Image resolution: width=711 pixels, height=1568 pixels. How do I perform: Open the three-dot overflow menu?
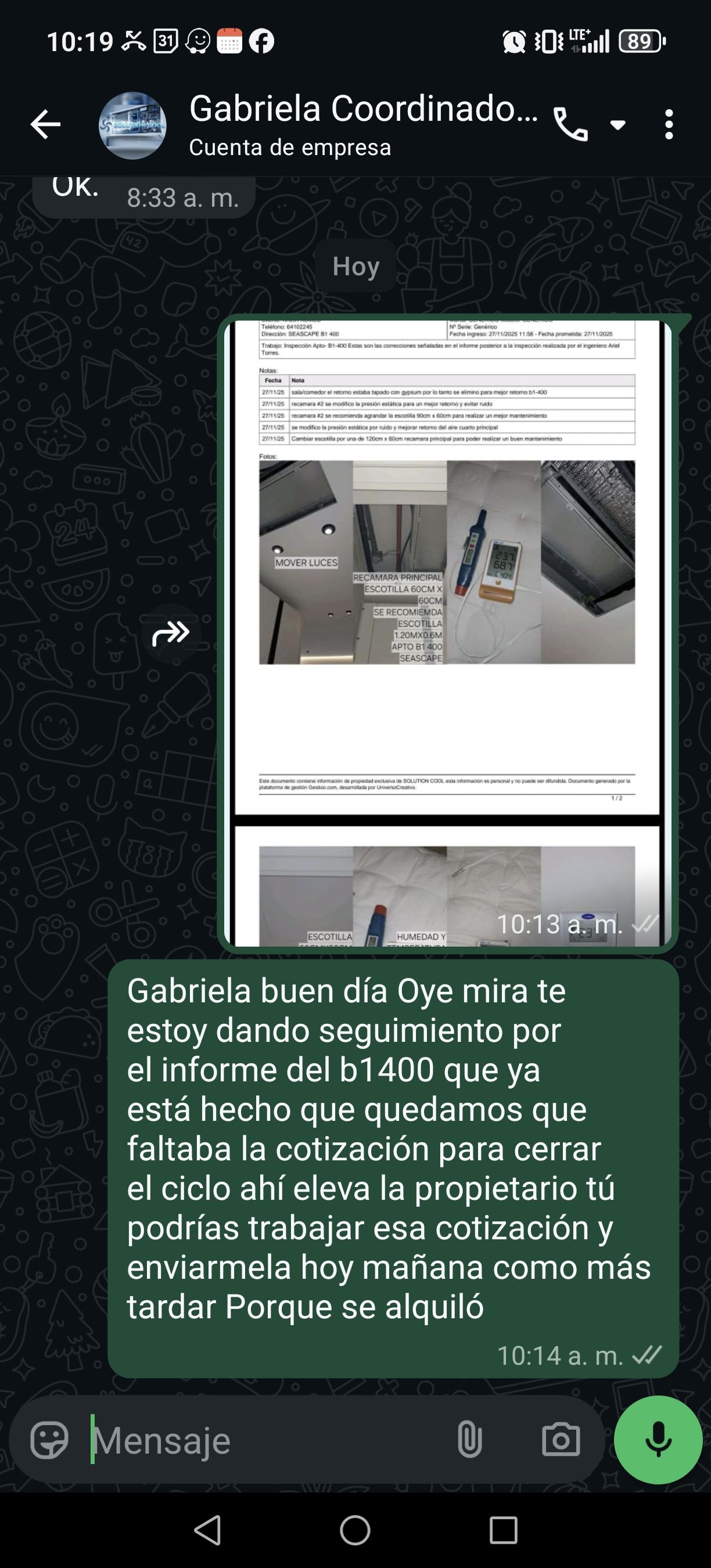[x=669, y=125]
